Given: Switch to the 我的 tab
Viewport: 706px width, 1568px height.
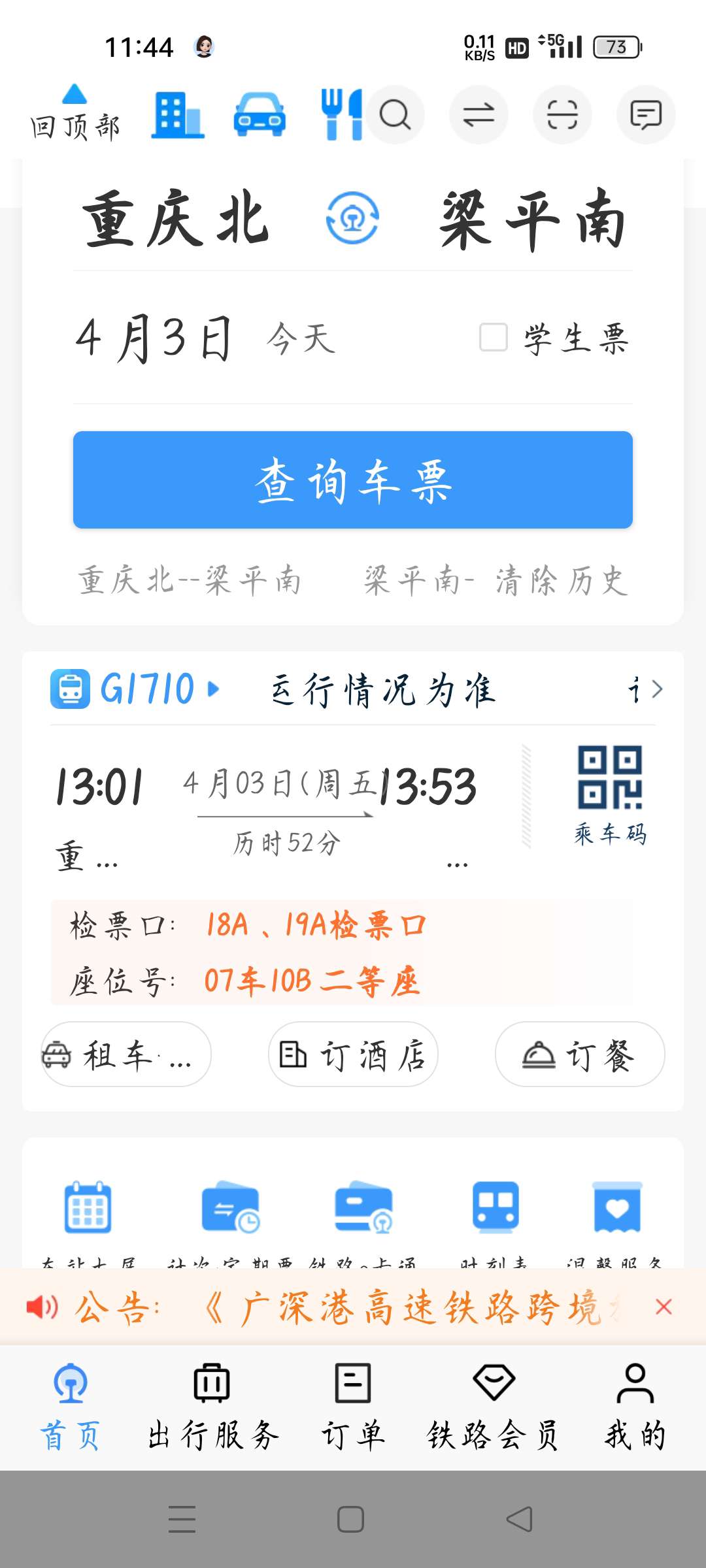Looking at the screenshot, I should (635, 1405).
